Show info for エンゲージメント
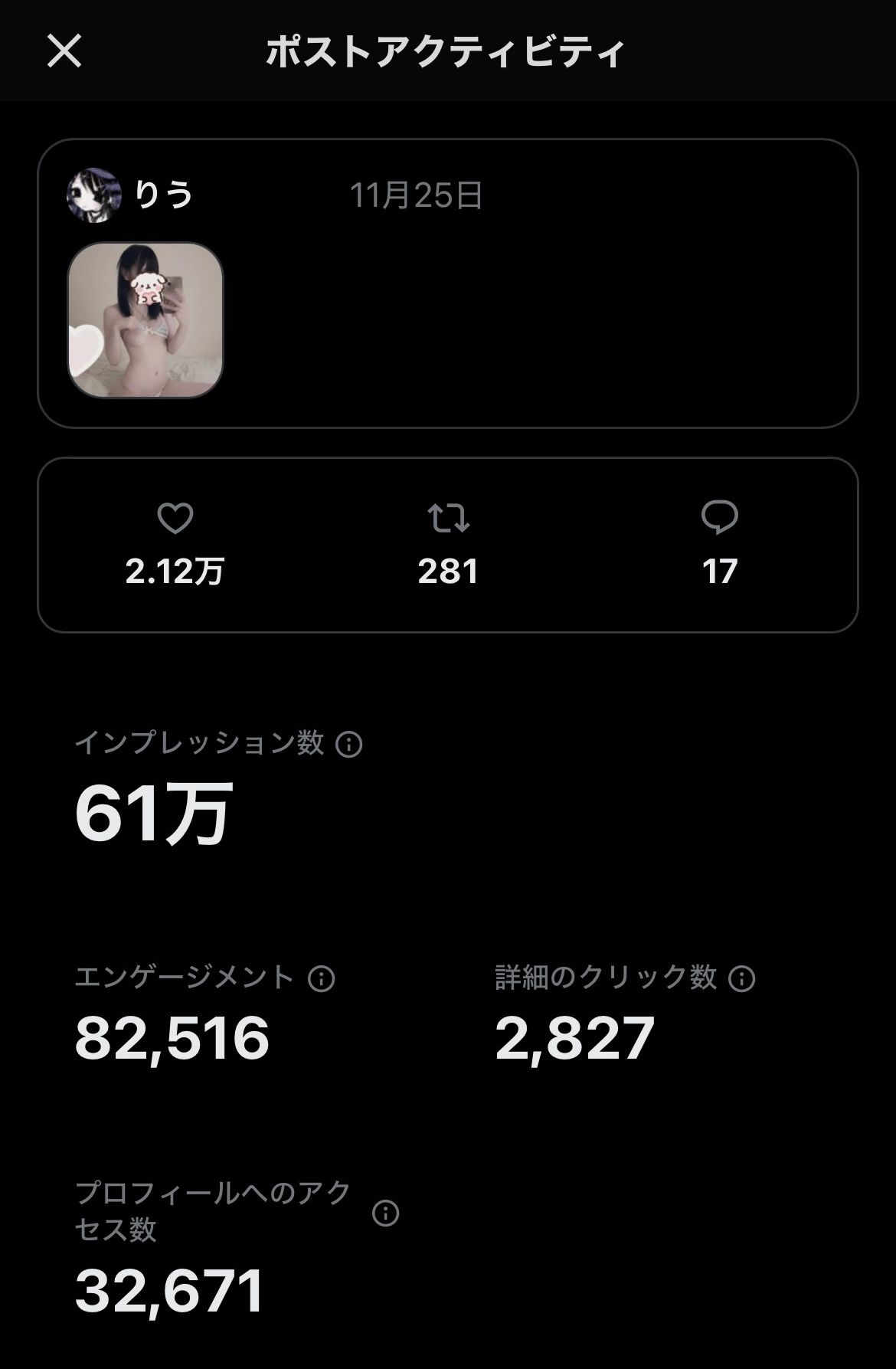Screen dimensions: 896x1369 tap(321, 978)
